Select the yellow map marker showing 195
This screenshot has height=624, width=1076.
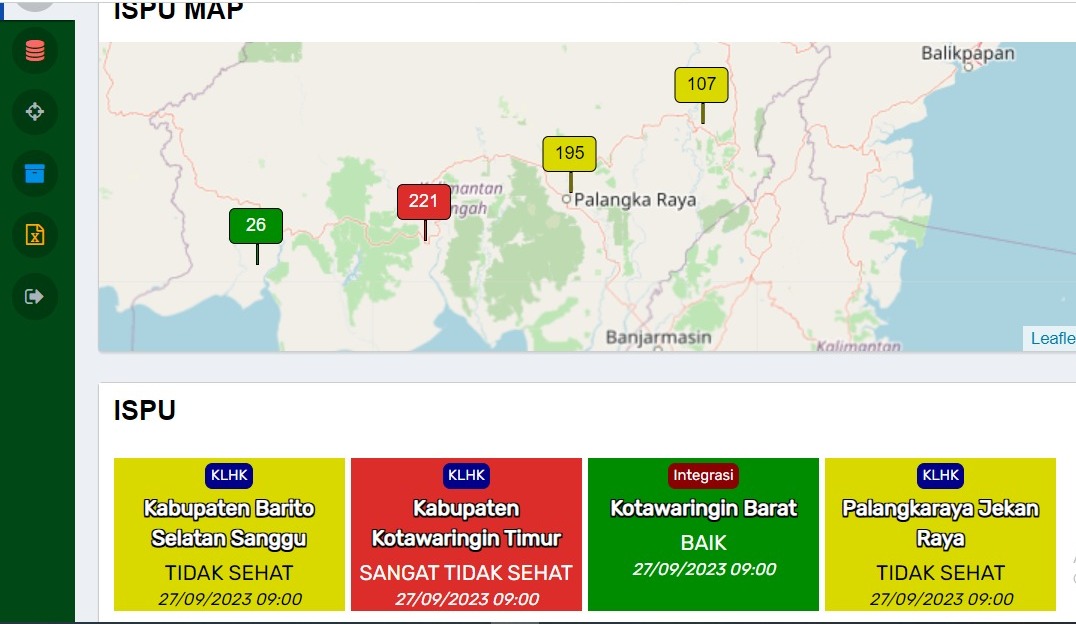569,154
